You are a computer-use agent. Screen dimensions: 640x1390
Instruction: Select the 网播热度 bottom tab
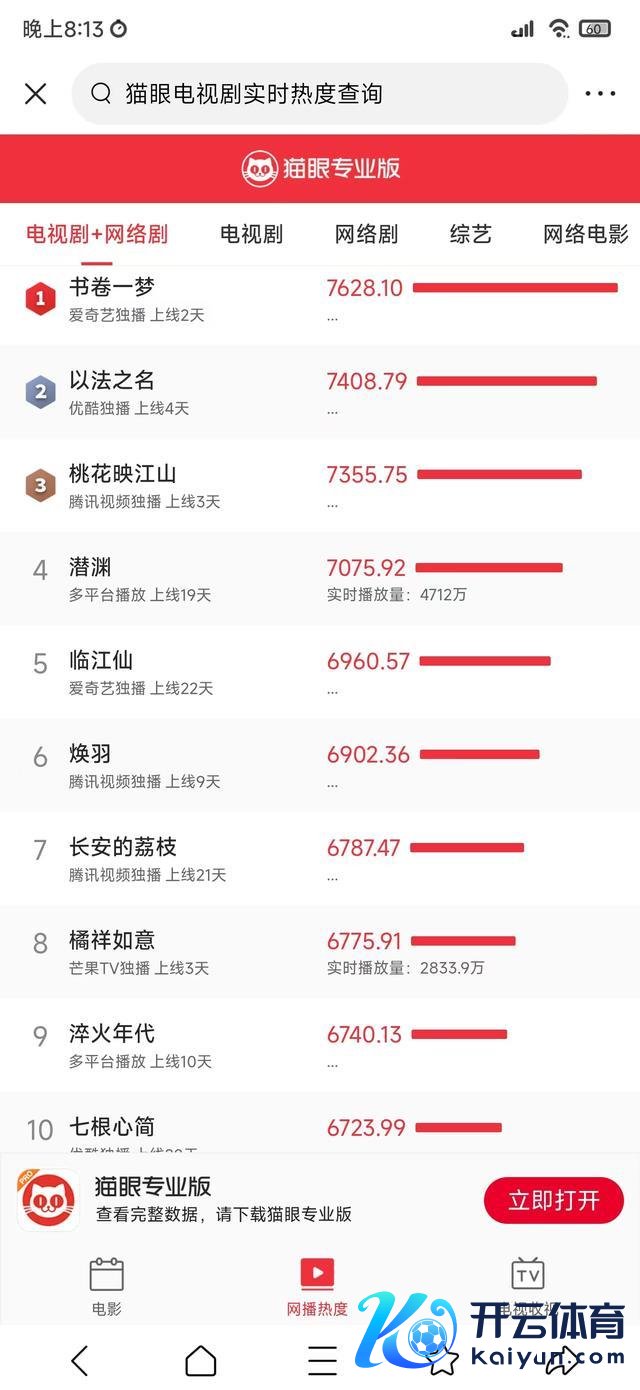pyautogui.click(x=317, y=1286)
